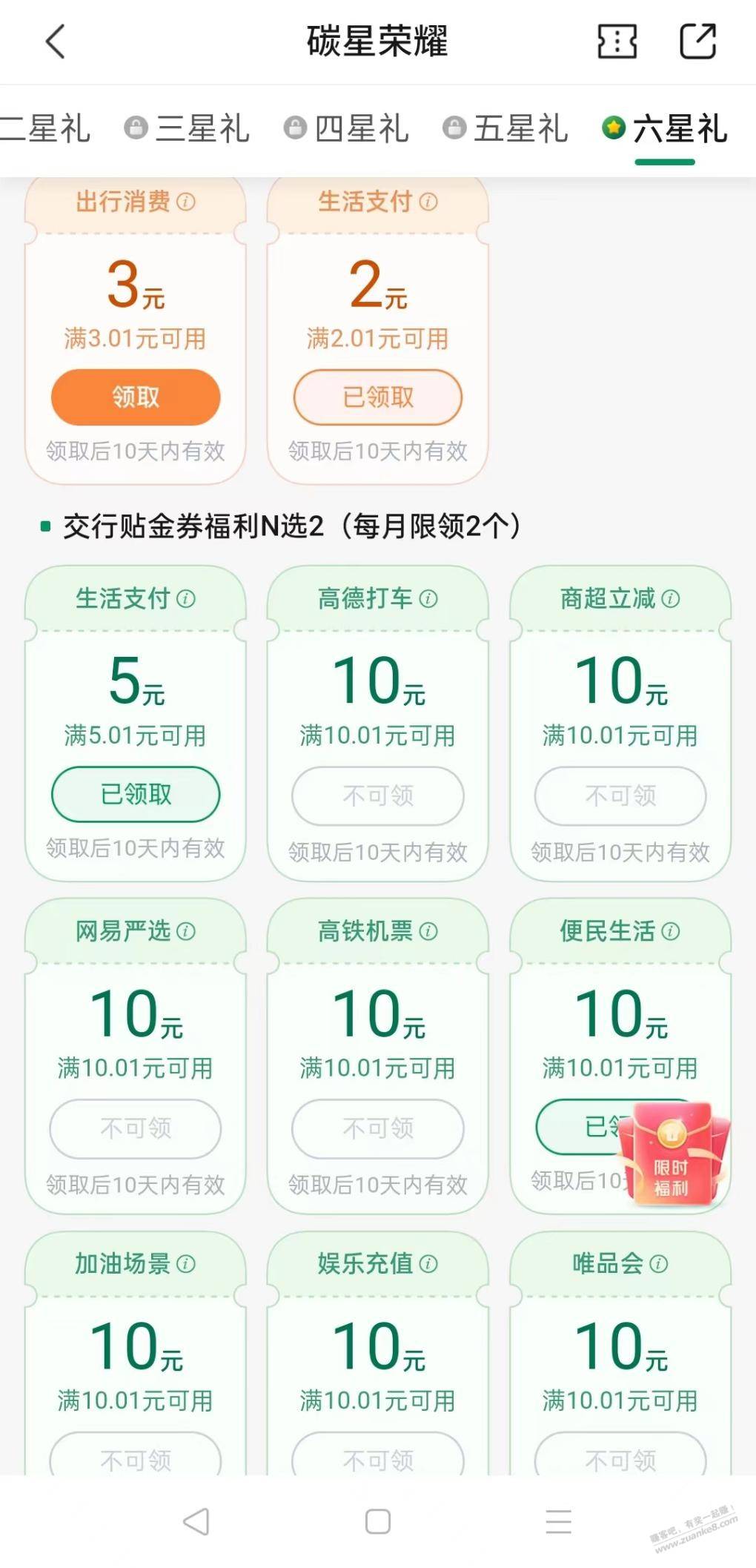Screen dimensions: 756x1568
Task: Check info for 高铁机票 coupon
Action: click(x=428, y=932)
